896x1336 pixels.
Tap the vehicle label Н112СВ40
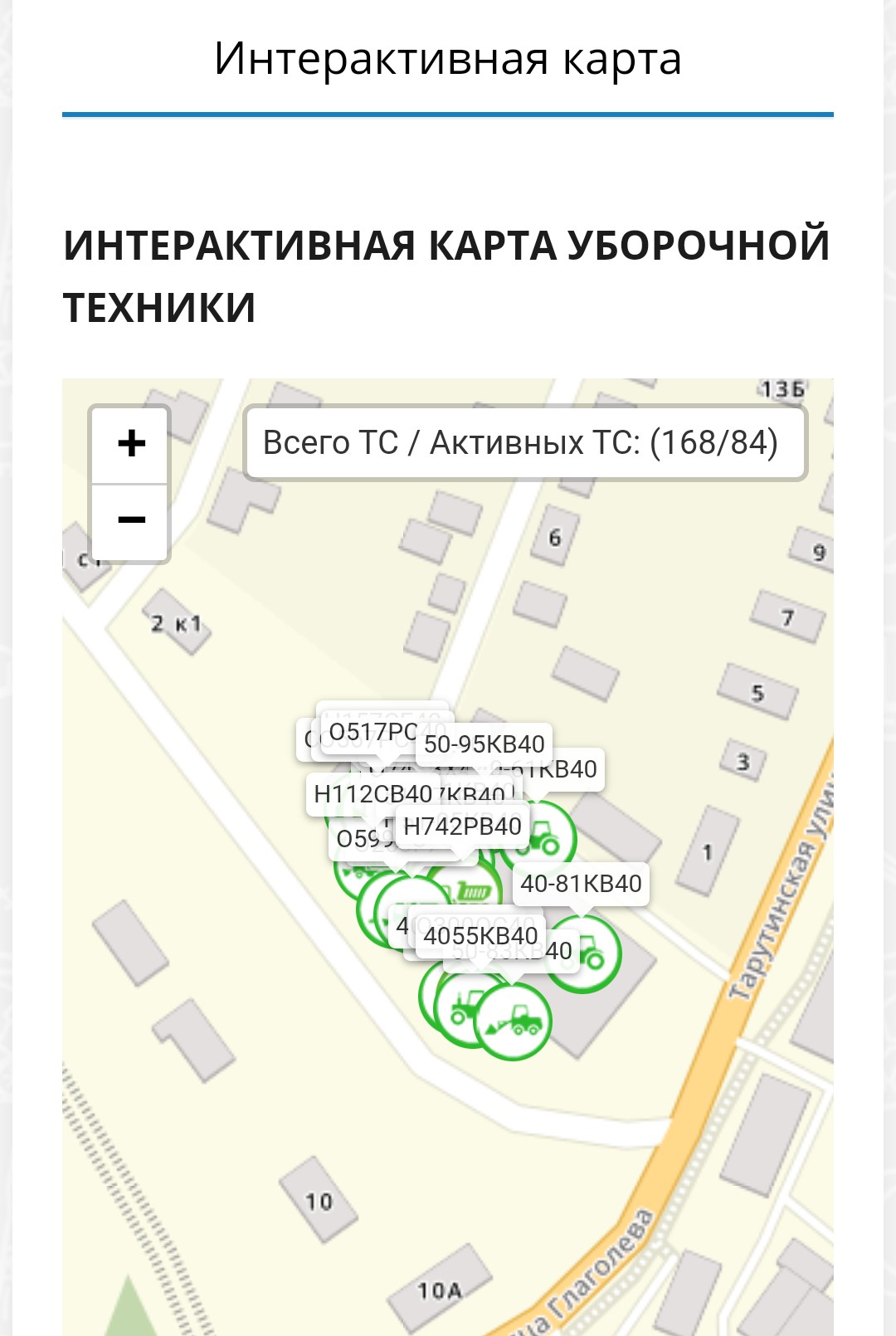(373, 794)
